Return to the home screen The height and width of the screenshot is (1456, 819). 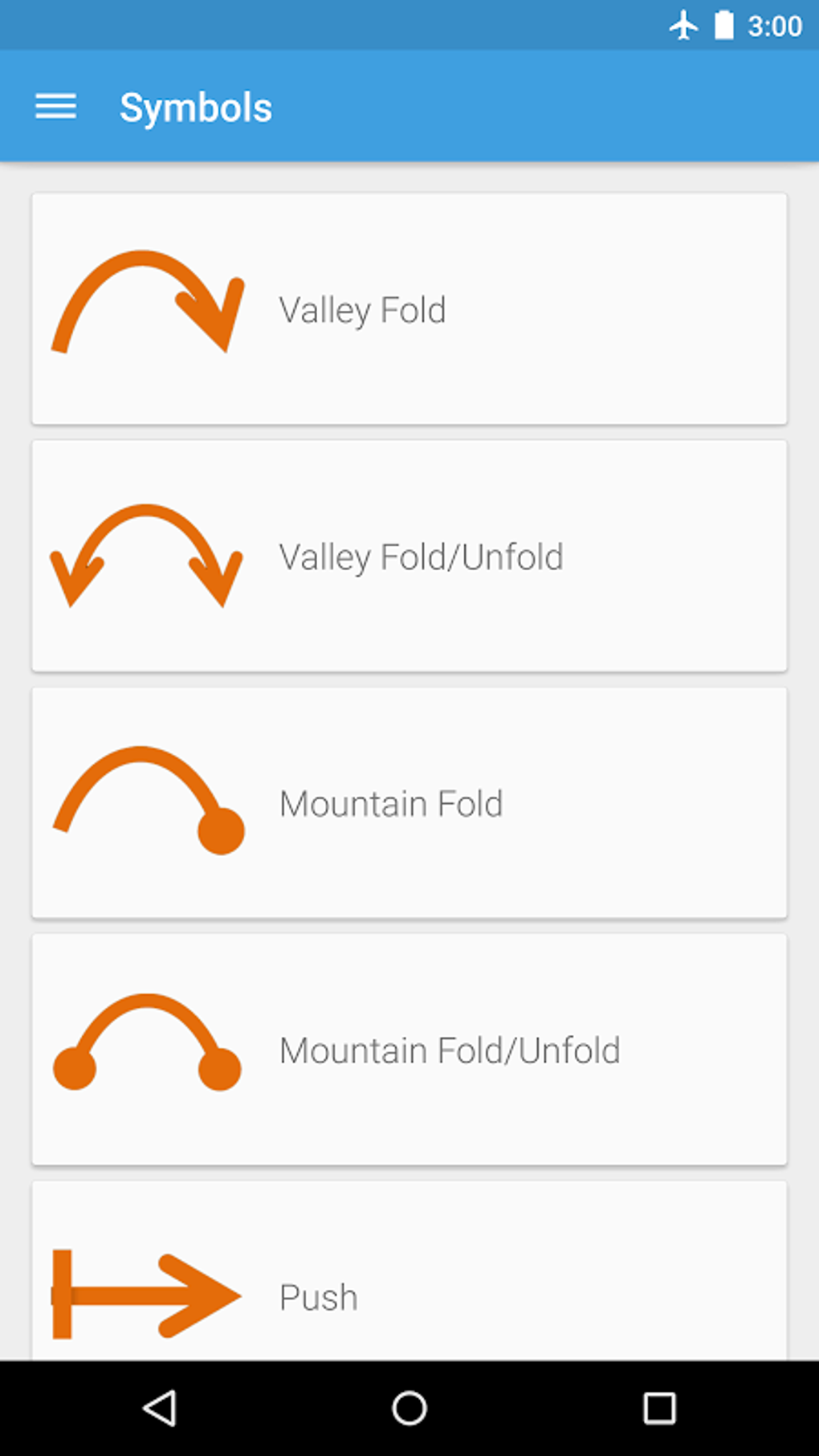click(x=409, y=1408)
